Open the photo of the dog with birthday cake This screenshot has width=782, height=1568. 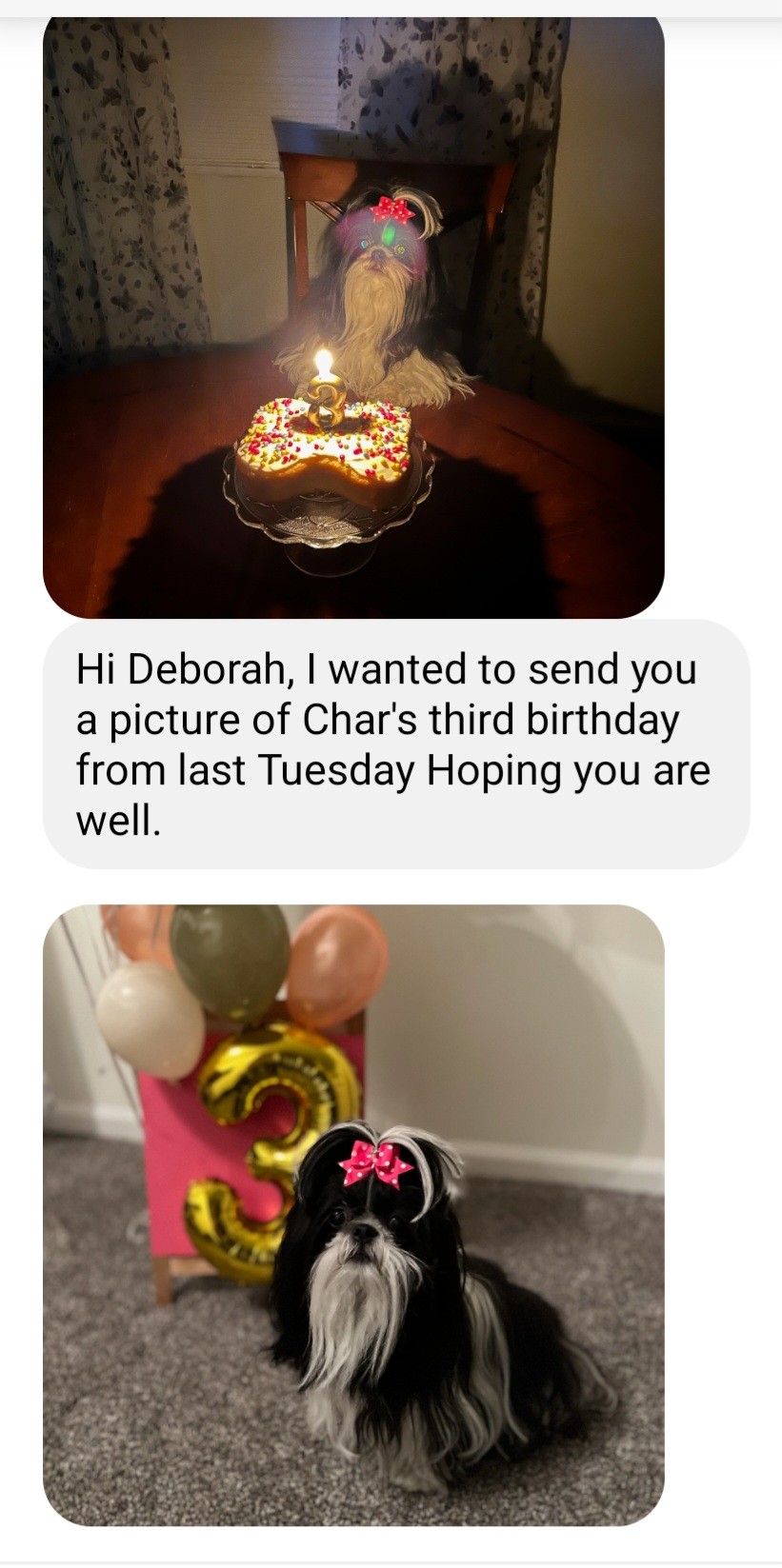point(353,317)
